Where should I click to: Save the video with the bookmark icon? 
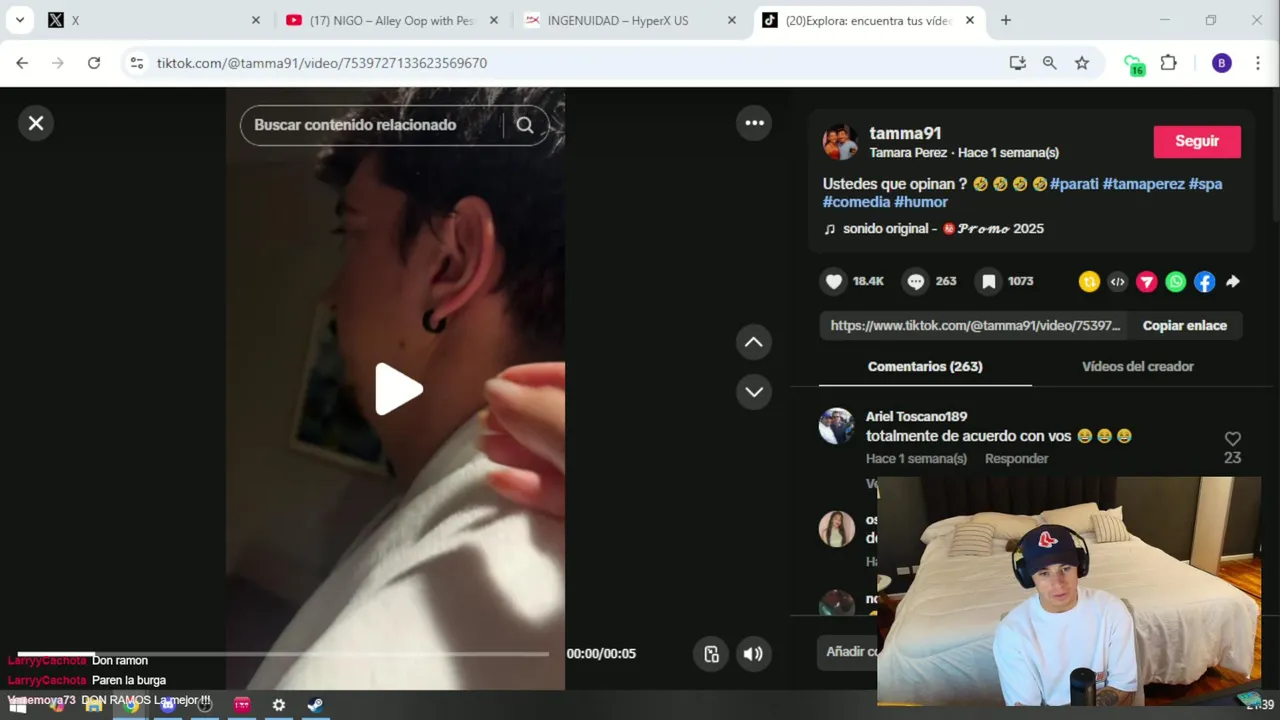pos(988,282)
